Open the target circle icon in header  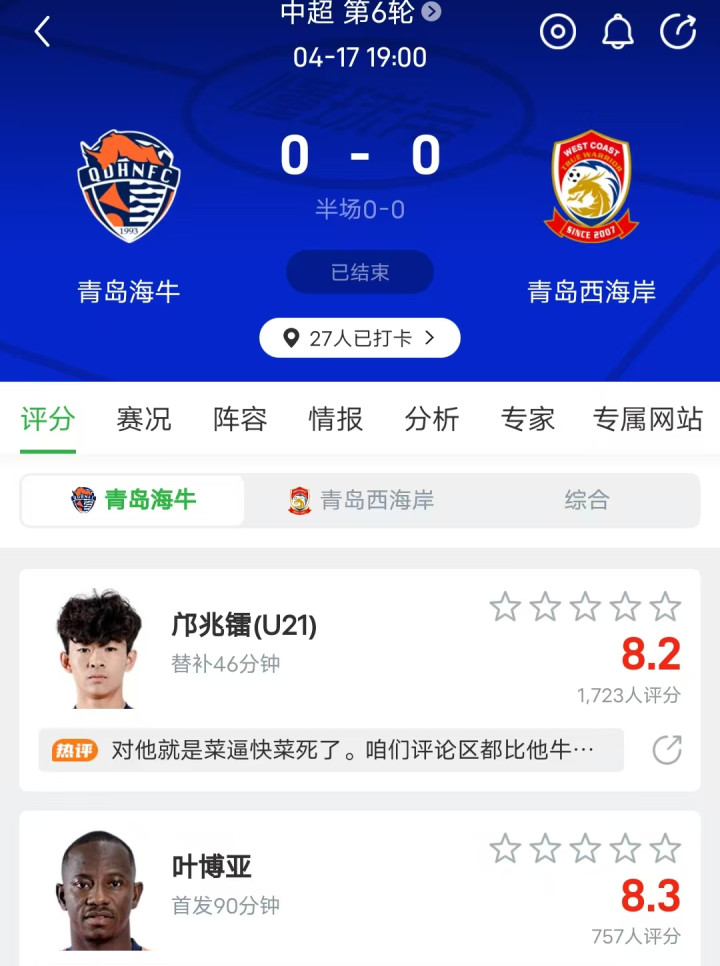pyautogui.click(x=558, y=32)
